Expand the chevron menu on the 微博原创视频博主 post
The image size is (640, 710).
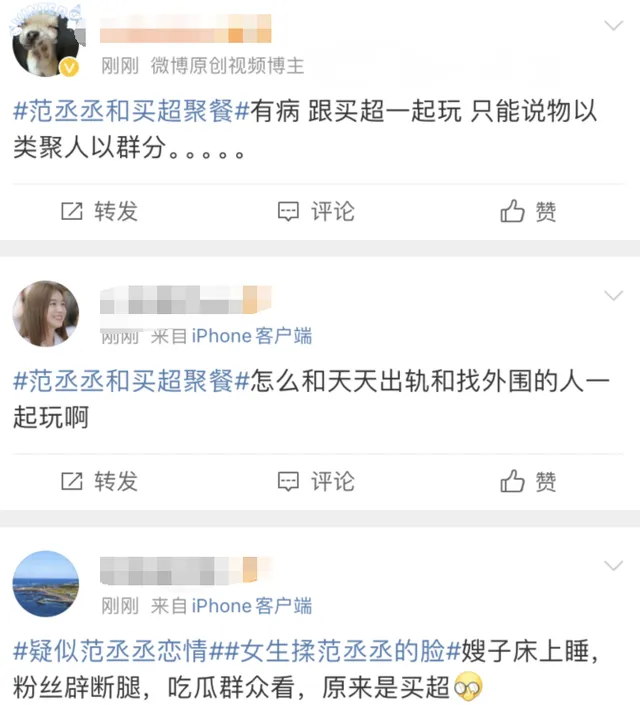[x=613, y=25]
